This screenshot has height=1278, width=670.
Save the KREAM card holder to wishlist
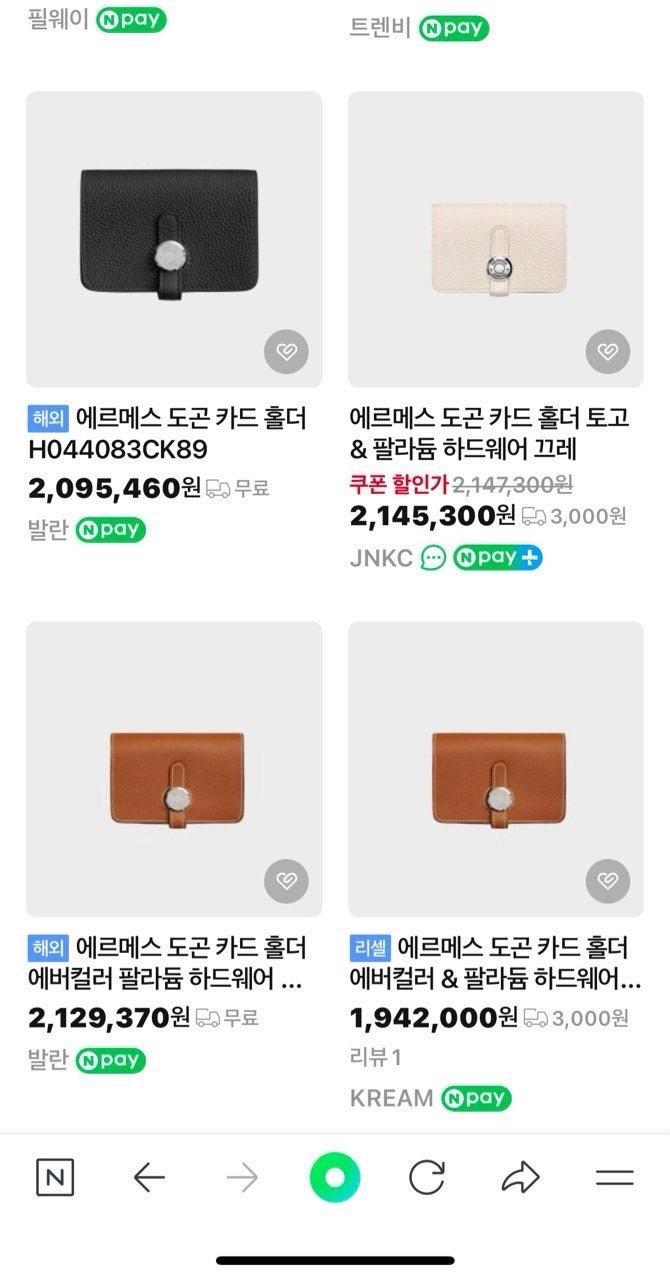(x=607, y=881)
